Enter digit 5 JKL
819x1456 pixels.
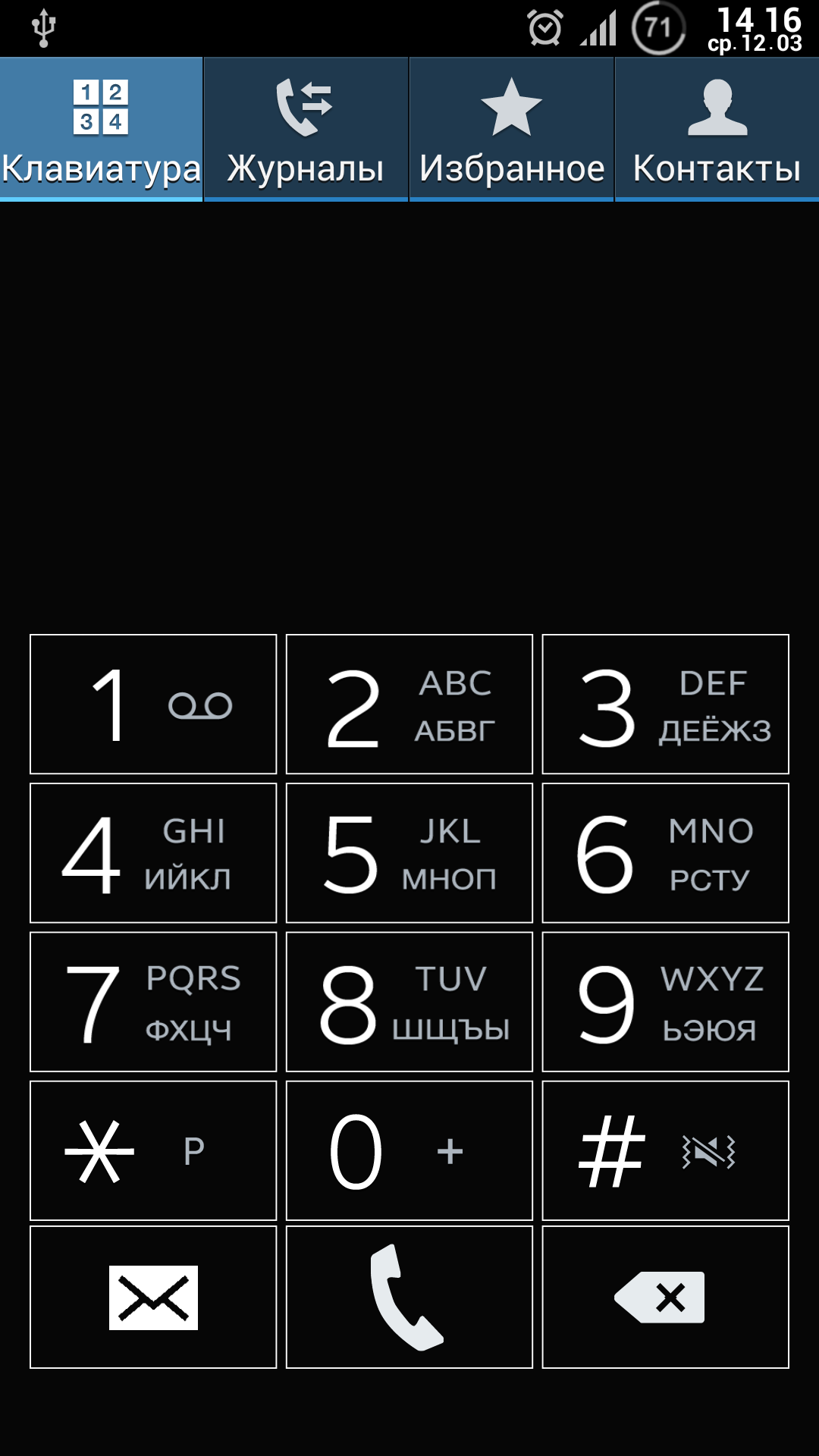coord(409,853)
